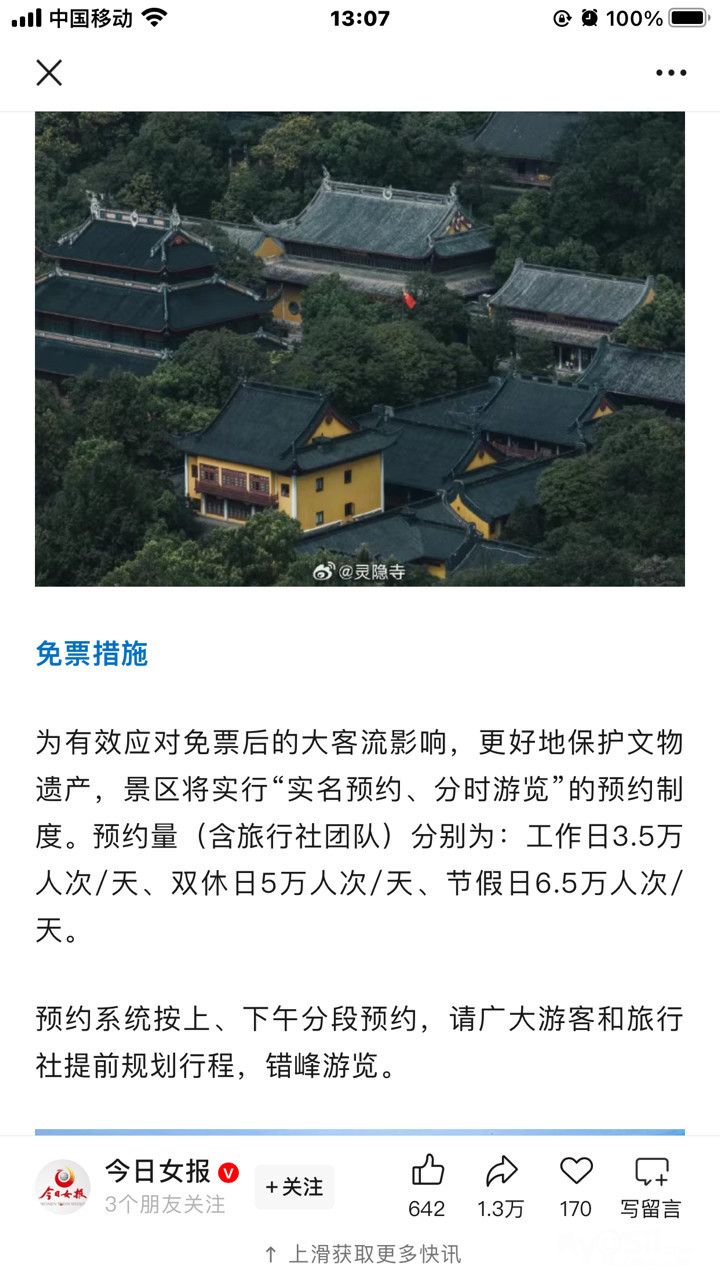This screenshot has width=720, height=1280.
Task: View the 灵隐寺 temple photo
Action: click(360, 348)
